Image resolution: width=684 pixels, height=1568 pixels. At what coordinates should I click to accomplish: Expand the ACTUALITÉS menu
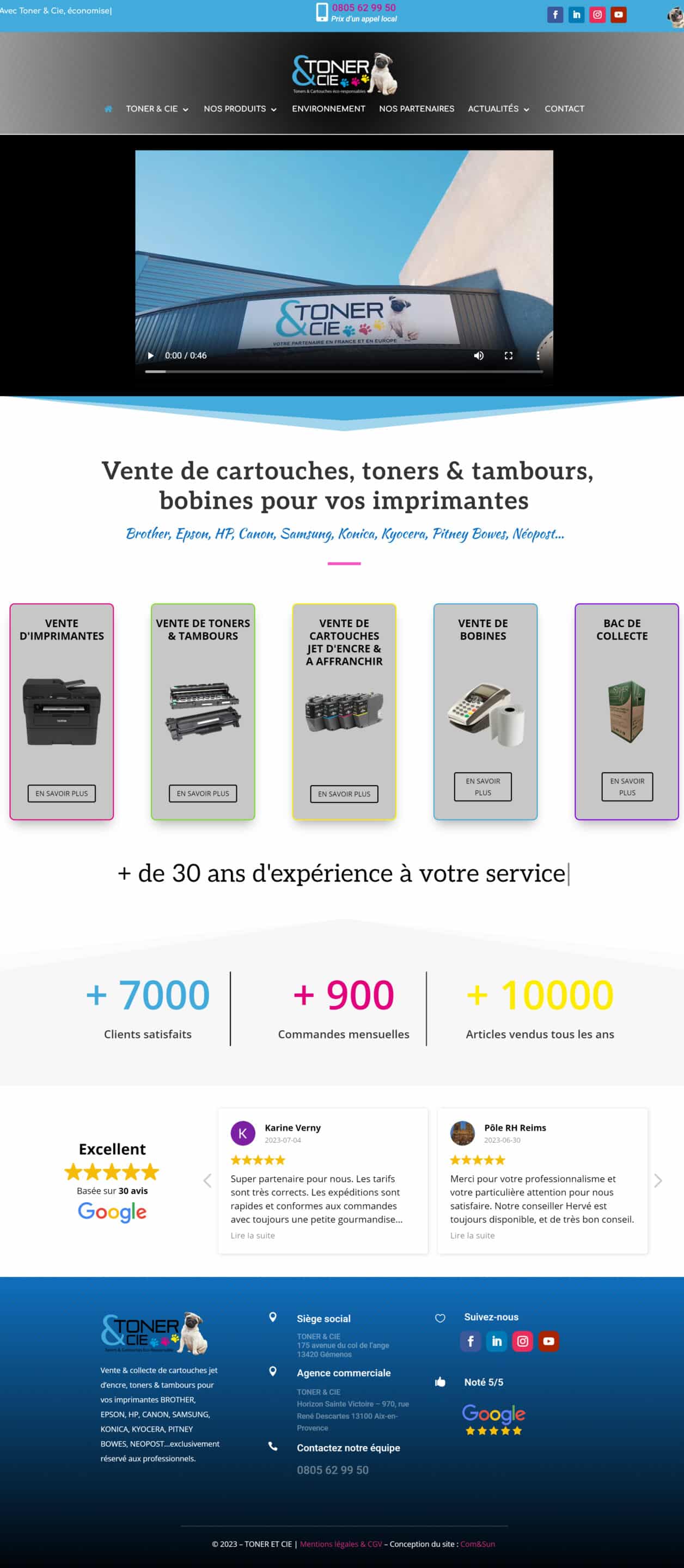[498, 109]
